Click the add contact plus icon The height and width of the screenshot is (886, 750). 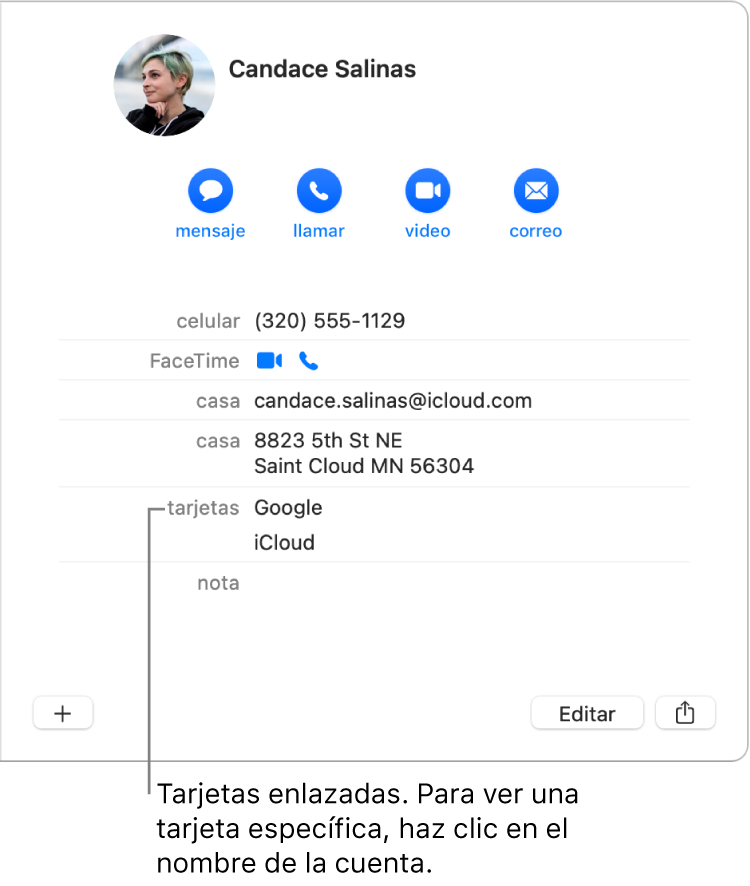(63, 713)
